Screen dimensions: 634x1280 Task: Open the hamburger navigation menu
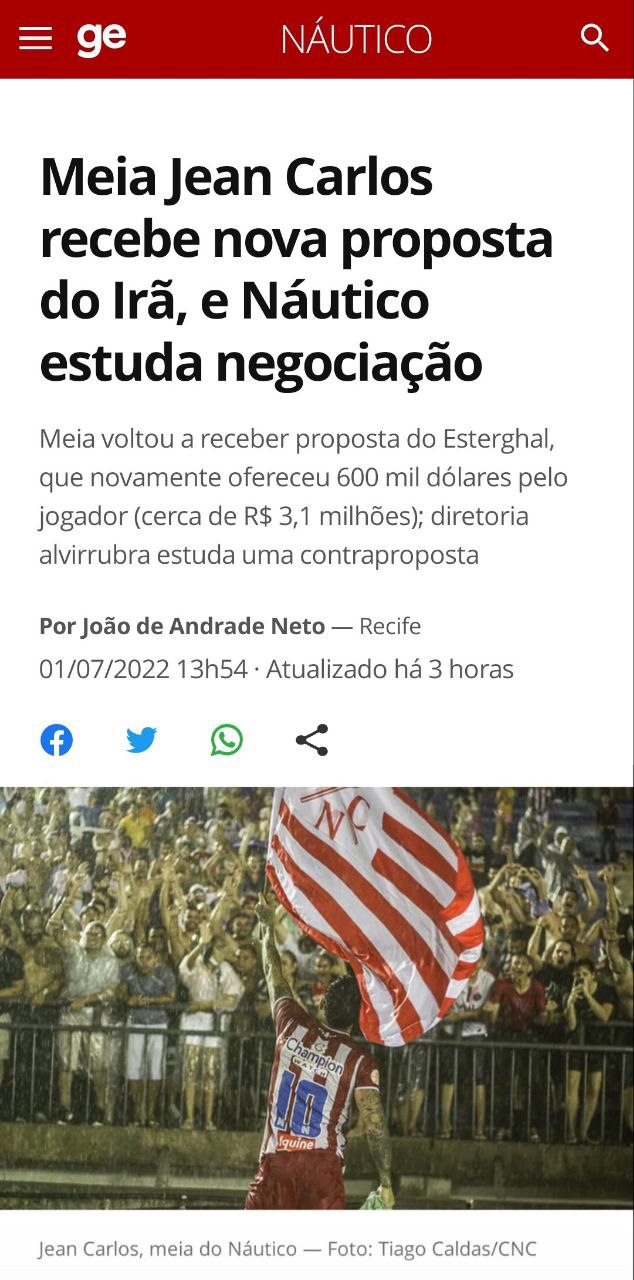click(35, 39)
